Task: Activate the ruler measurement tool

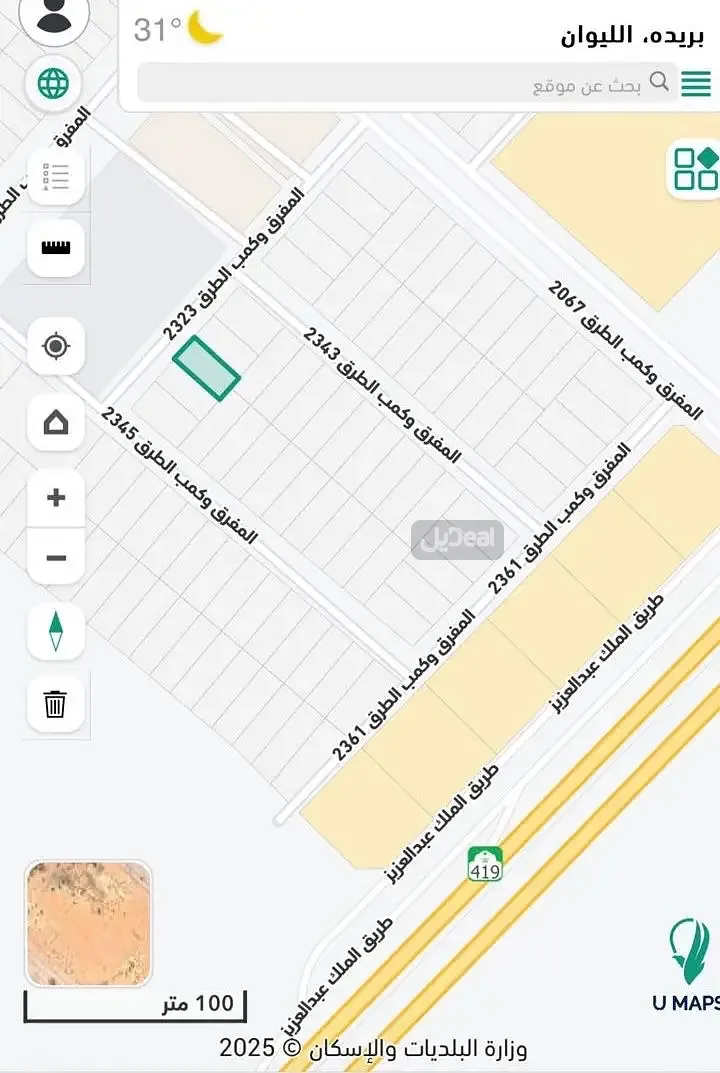Action: click(x=55, y=249)
